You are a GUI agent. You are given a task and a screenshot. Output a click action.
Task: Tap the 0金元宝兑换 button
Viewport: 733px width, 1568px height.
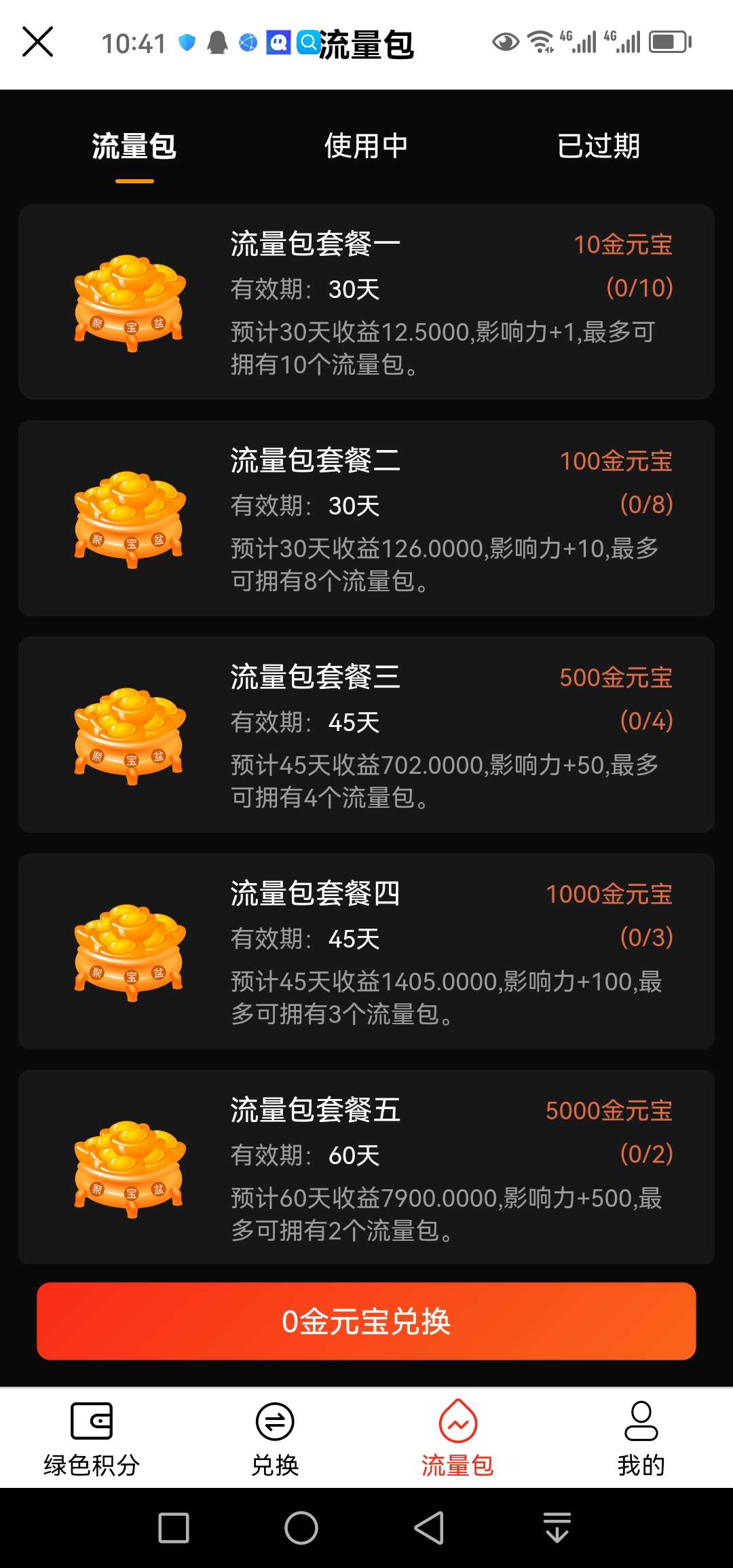(x=366, y=1321)
